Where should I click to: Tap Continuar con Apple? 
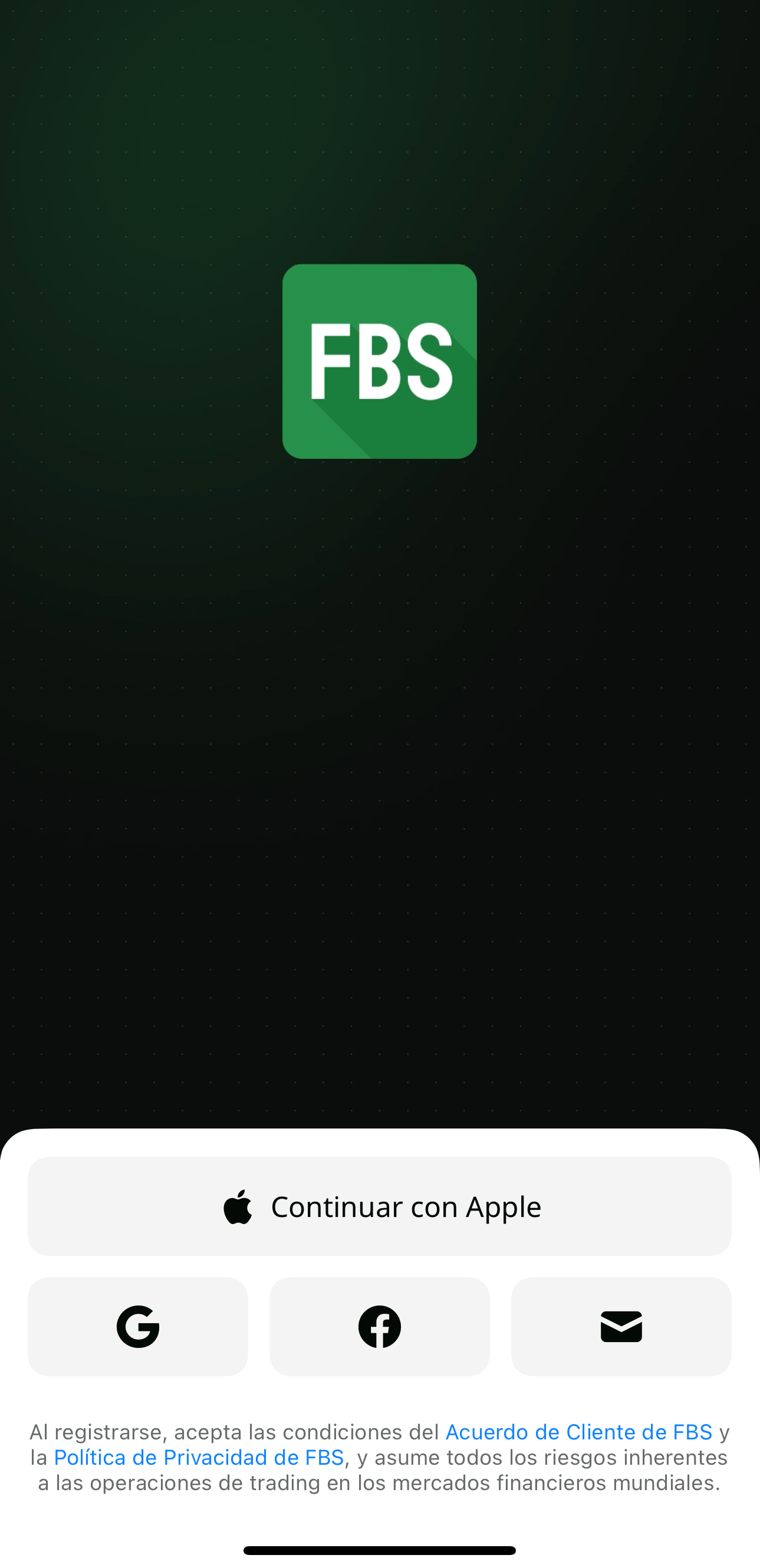tap(380, 1206)
